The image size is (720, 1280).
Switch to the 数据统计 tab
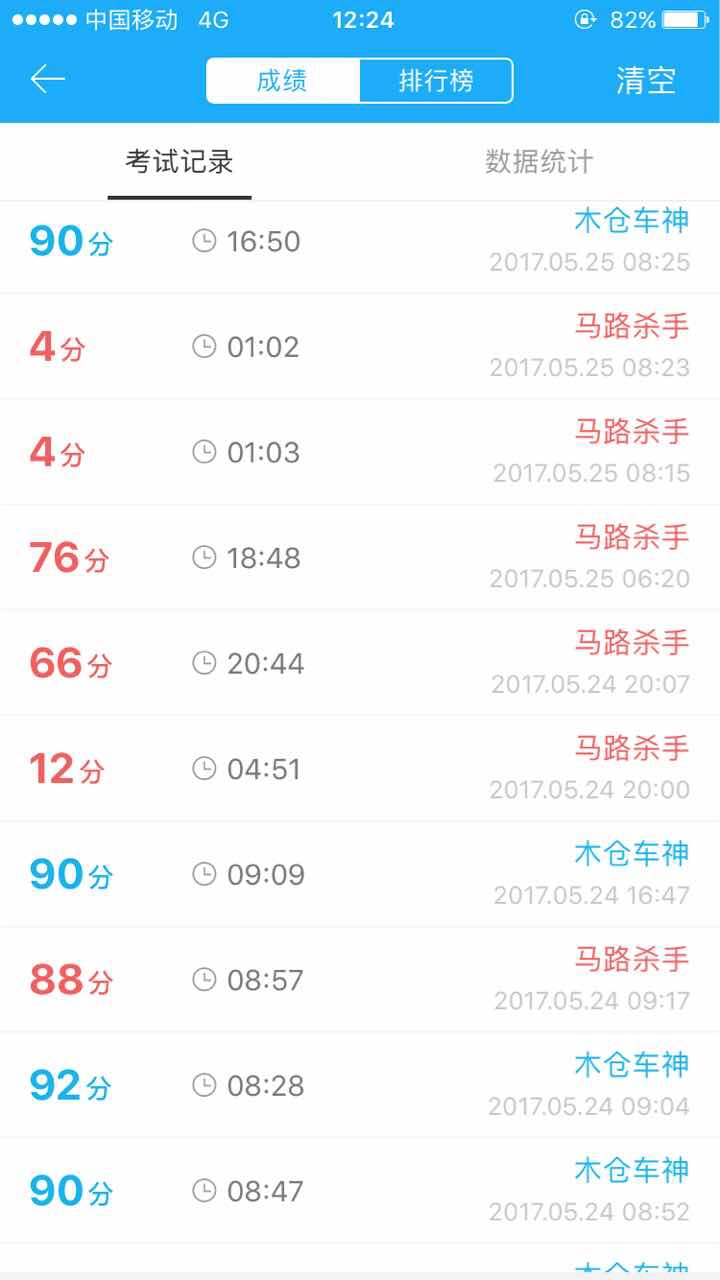tap(540, 162)
